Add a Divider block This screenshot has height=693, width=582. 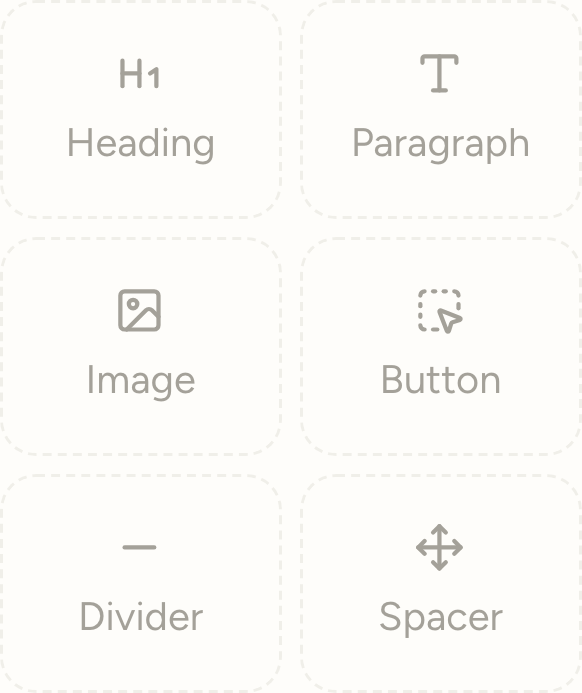141,583
